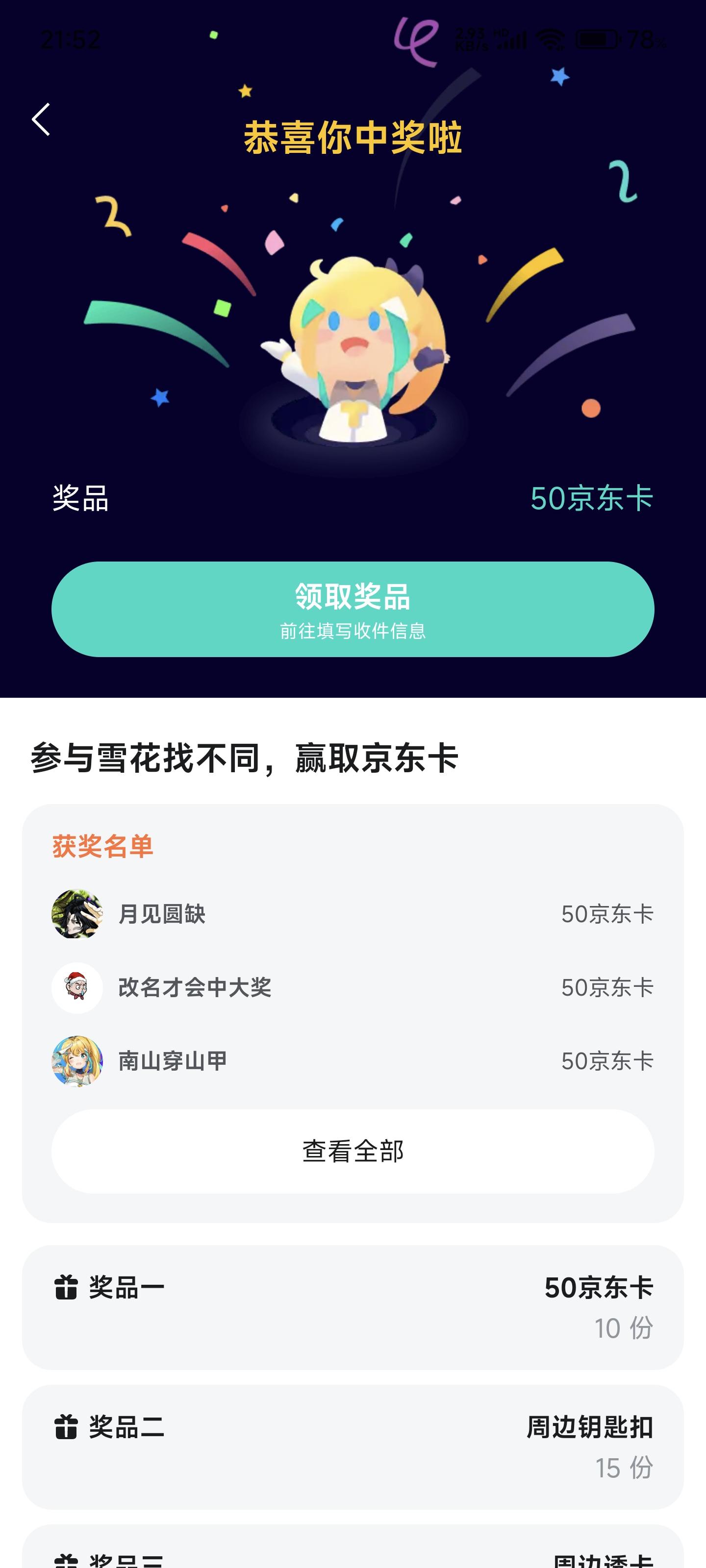View all winners via 查看全部
This screenshot has height=1568, width=706.
pyautogui.click(x=353, y=1151)
